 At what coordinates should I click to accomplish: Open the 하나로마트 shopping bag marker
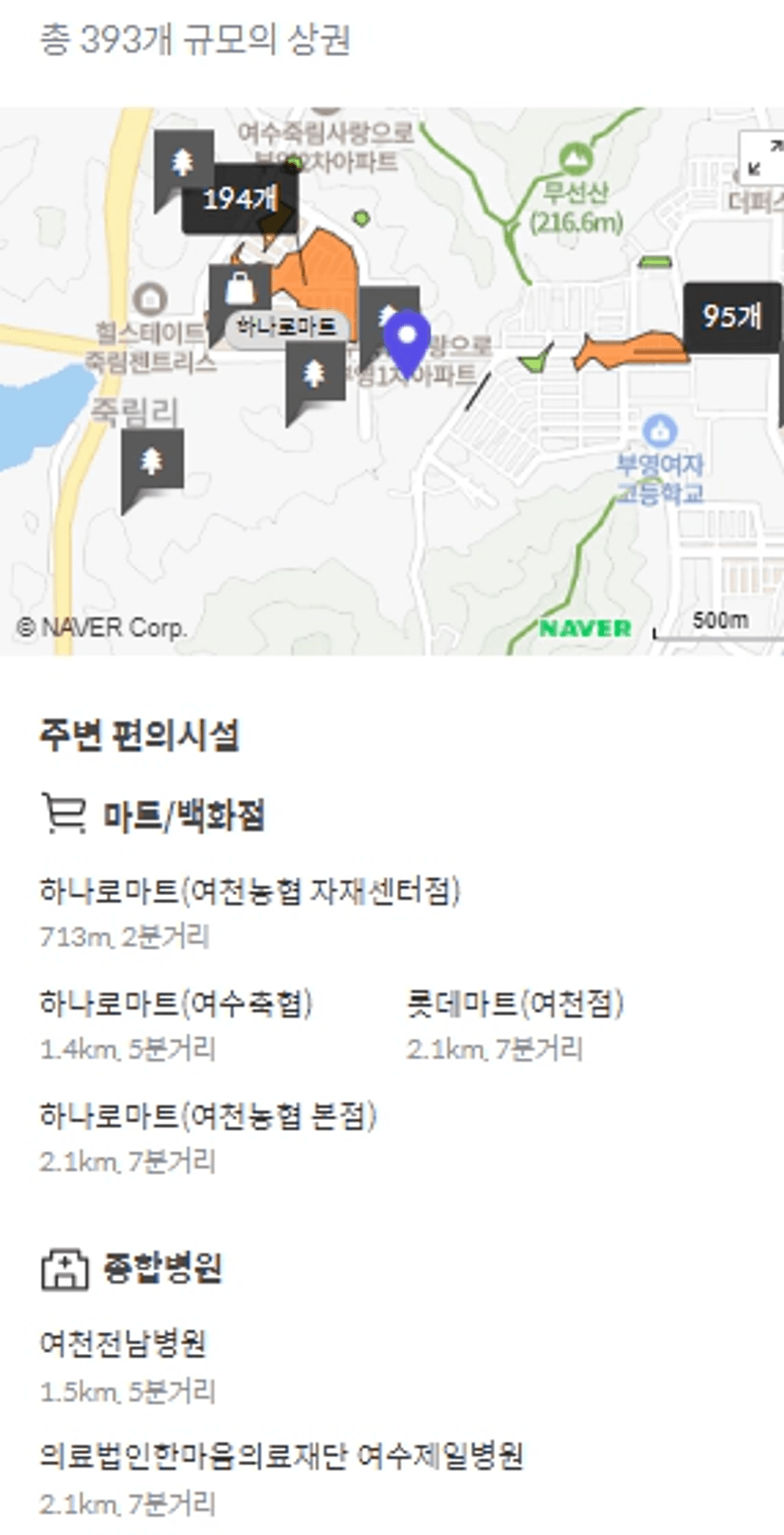239,293
